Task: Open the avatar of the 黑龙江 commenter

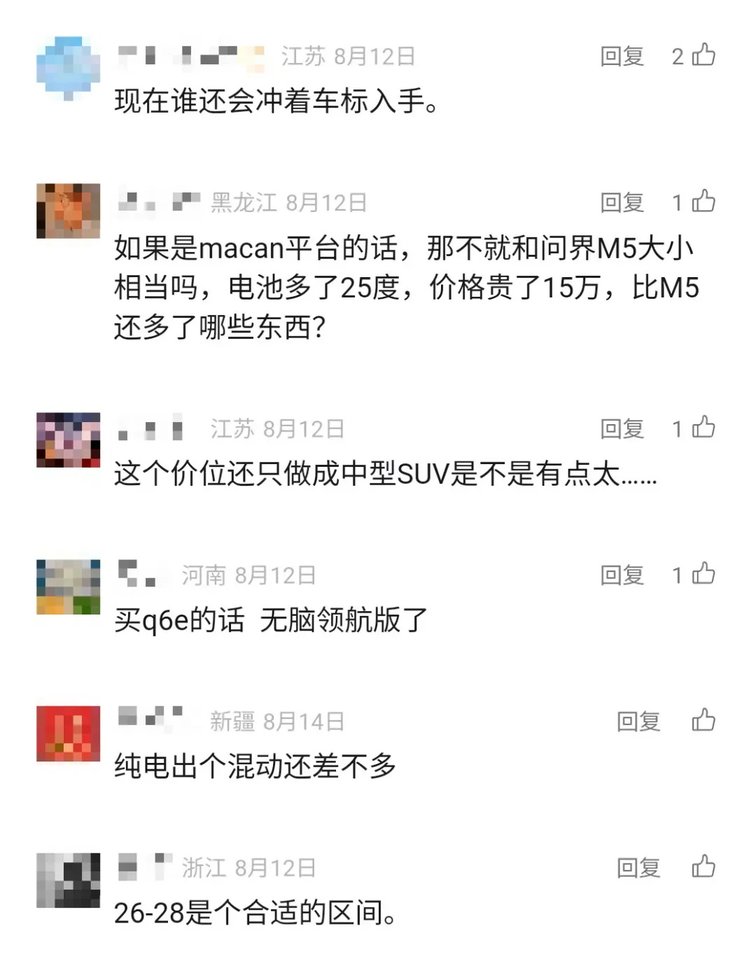Action: [68, 210]
